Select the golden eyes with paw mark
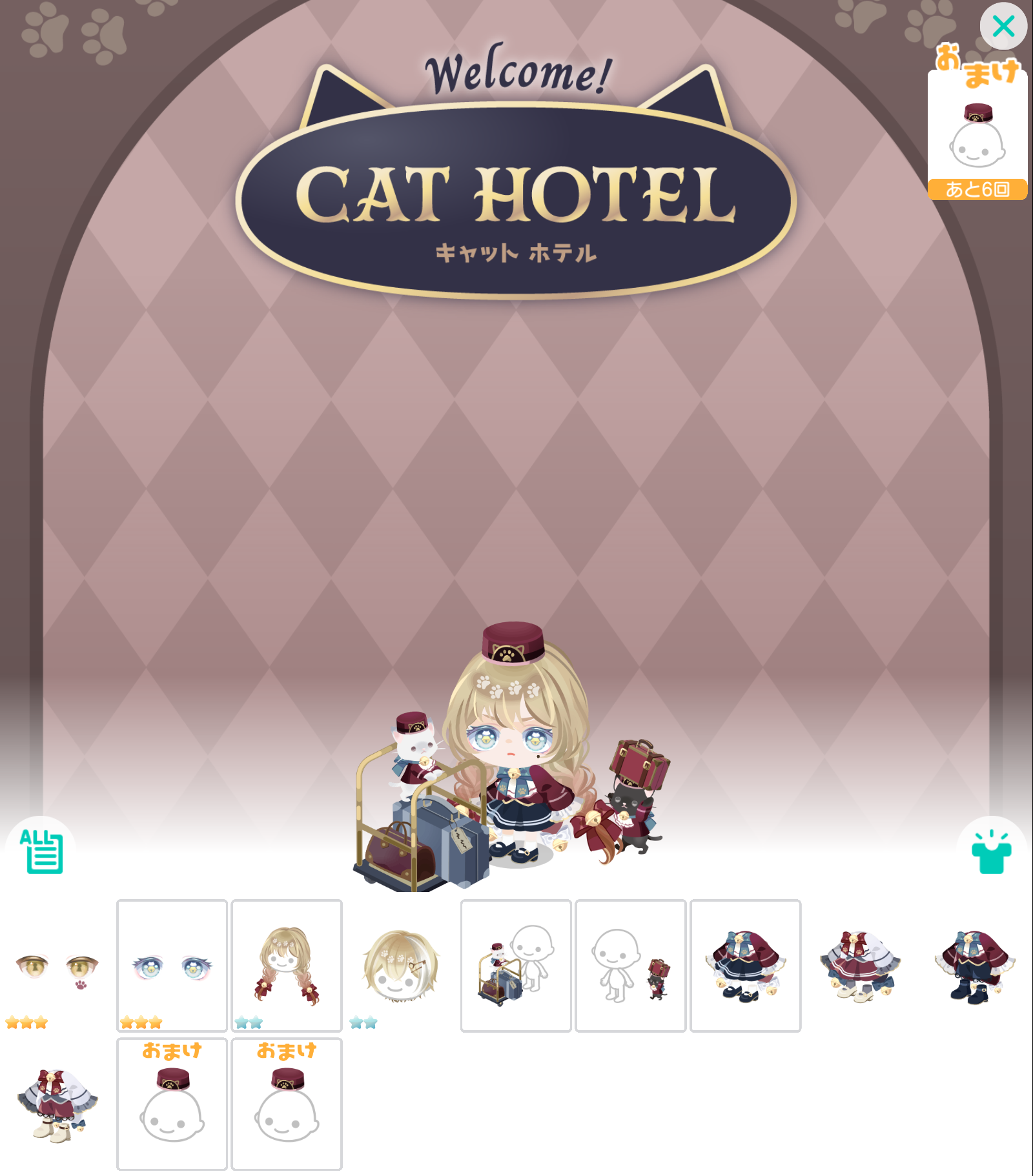Screen dimensions: 1033x1176 point(57,966)
